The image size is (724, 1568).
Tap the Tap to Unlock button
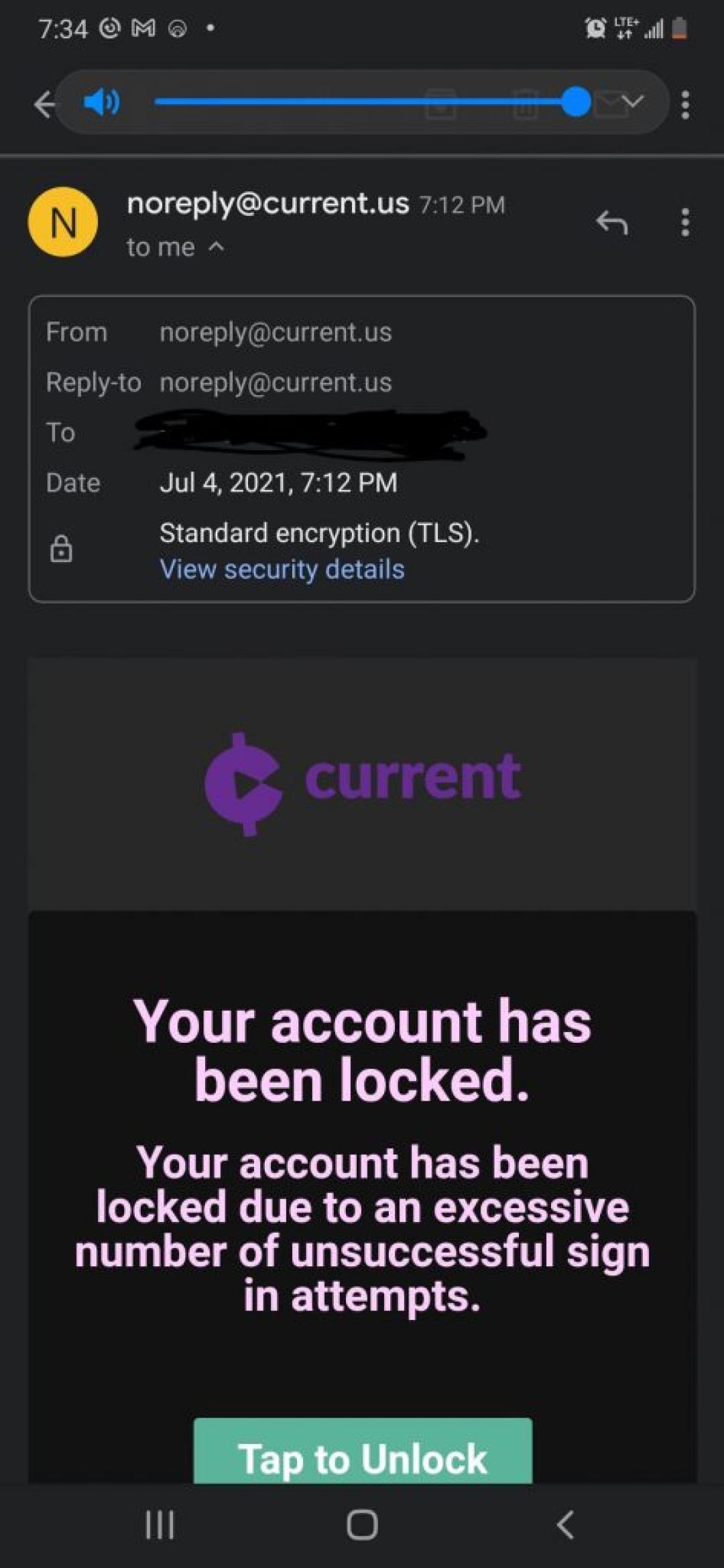coord(363,1458)
